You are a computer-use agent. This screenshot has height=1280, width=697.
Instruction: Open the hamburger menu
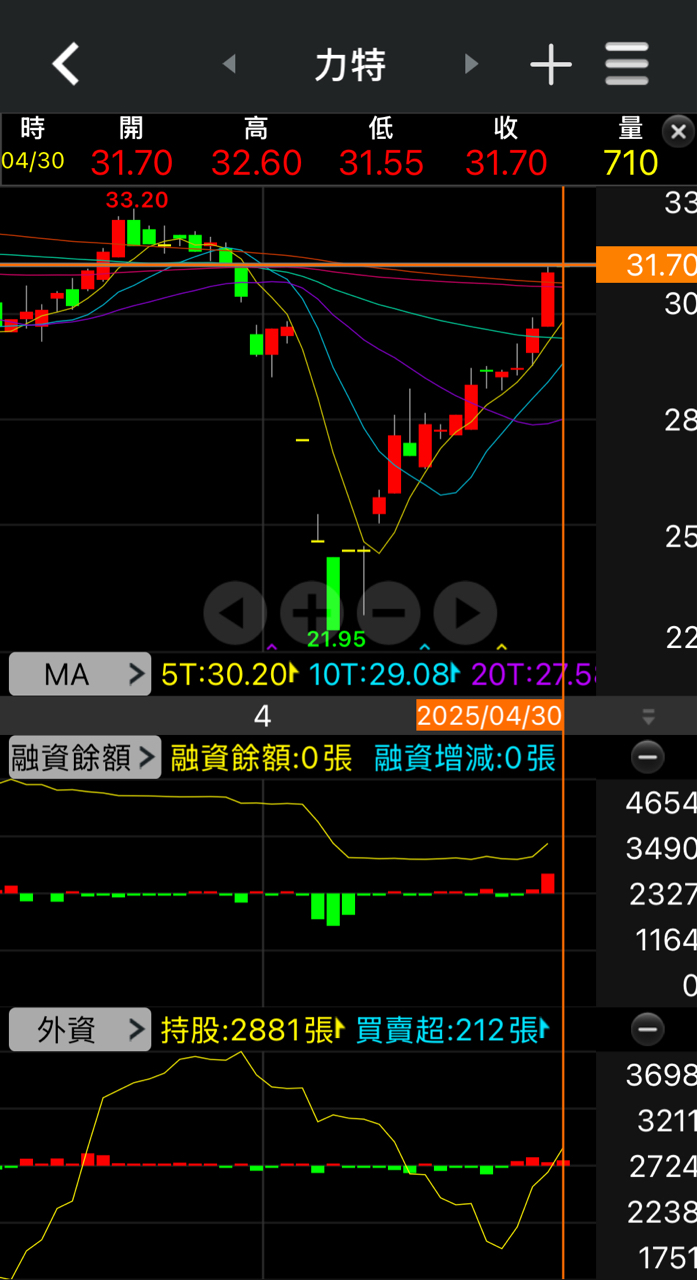coord(627,65)
